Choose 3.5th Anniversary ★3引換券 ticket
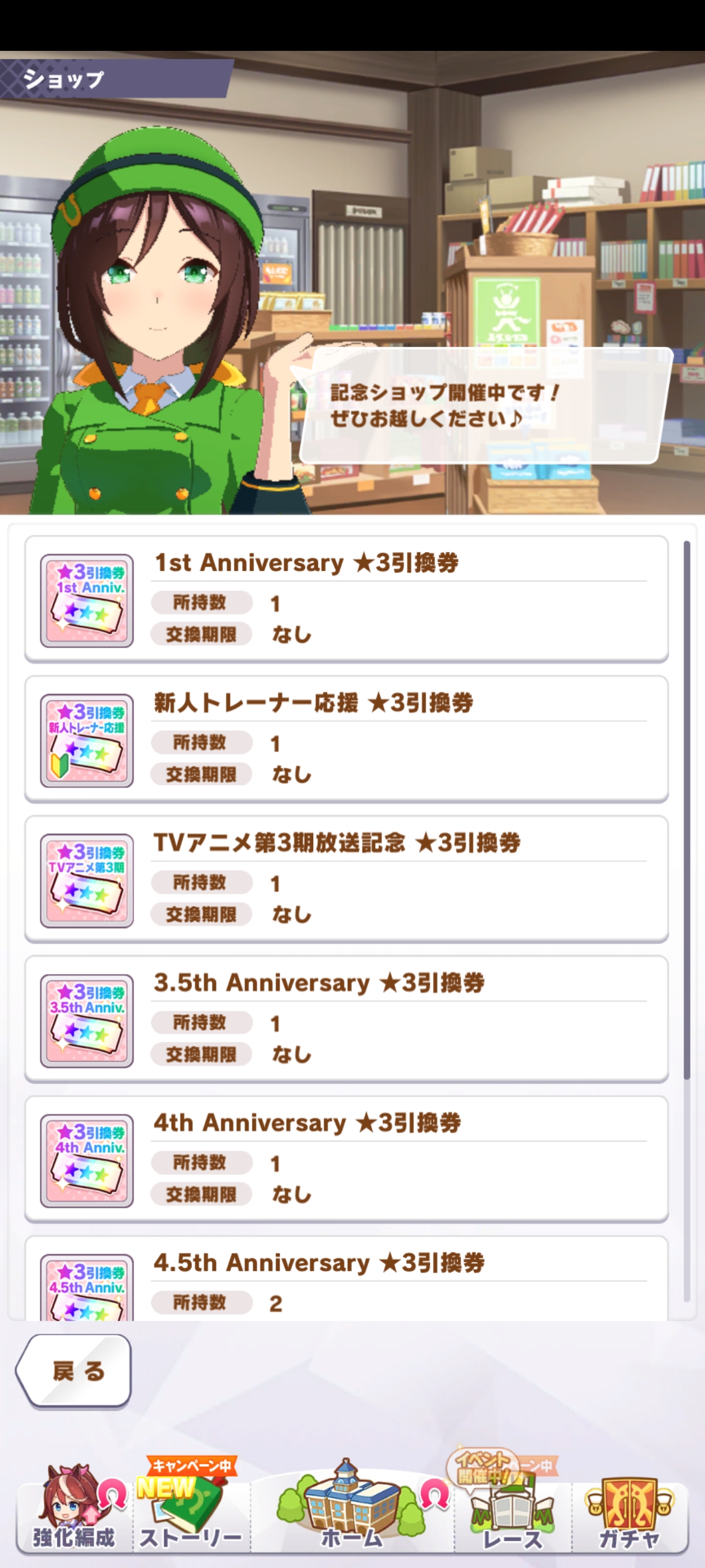Viewport: 705px width, 1568px height. (x=346, y=1019)
